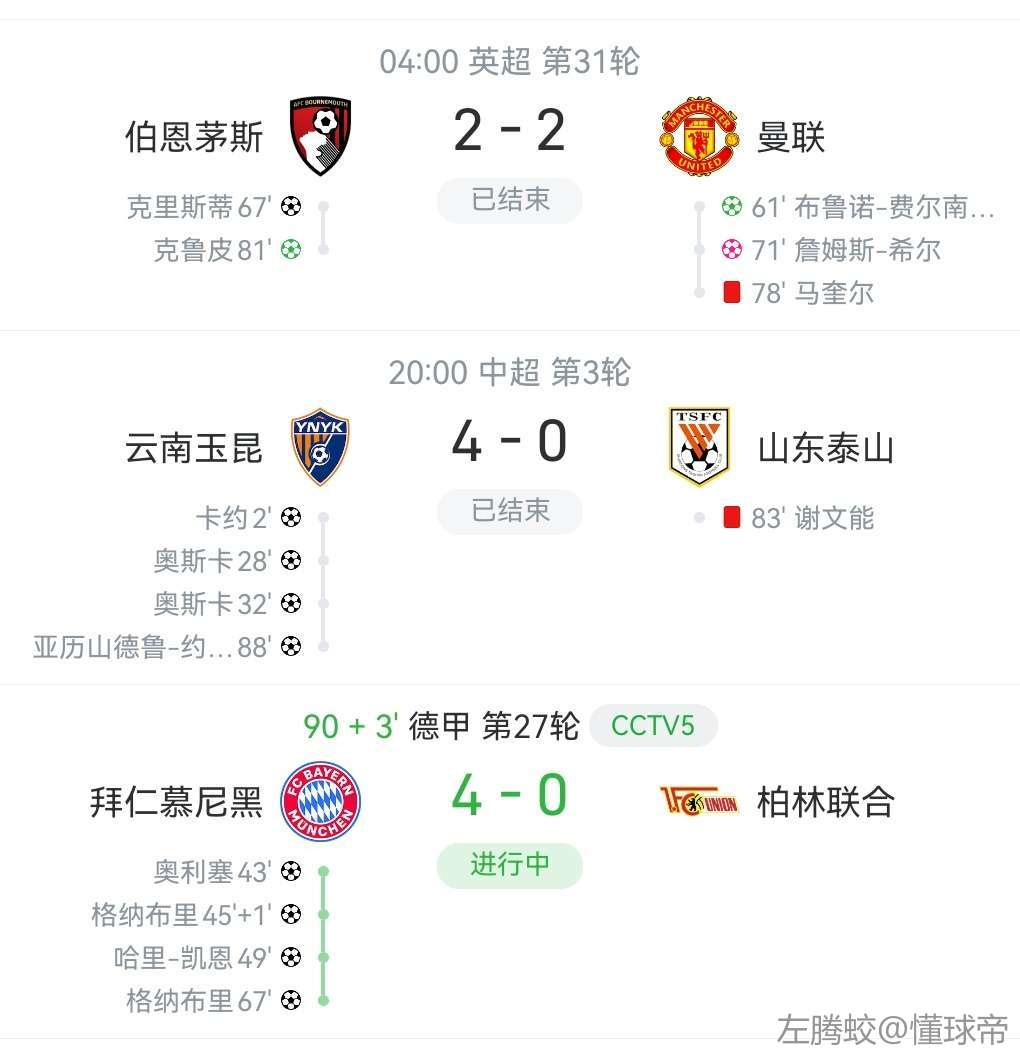This screenshot has width=1020, height=1060.
Task: Tap the CCTV5 broadcast chip
Action: [x=653, y=725]
